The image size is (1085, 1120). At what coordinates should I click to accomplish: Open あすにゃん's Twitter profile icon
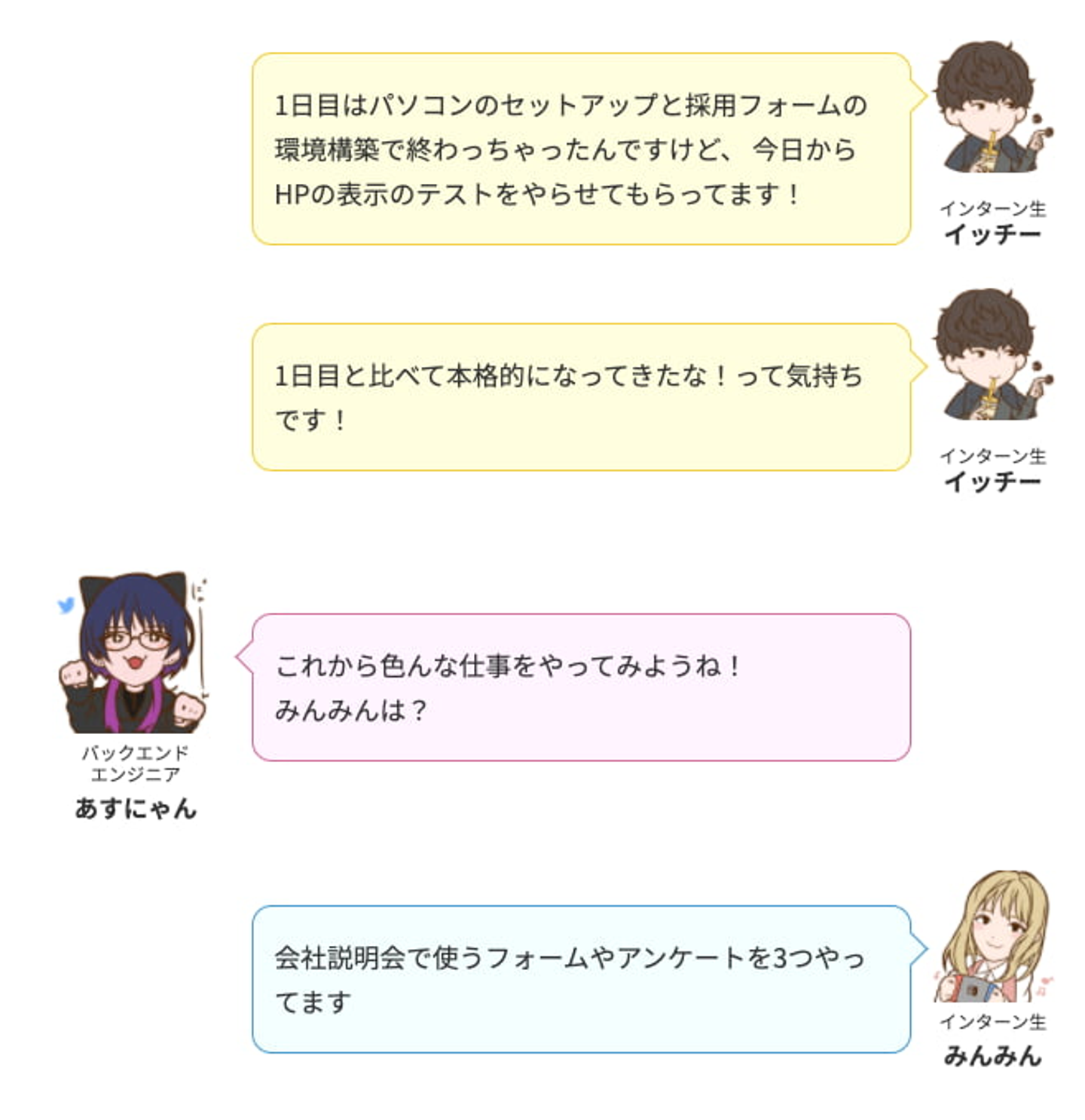coord(66,605)
